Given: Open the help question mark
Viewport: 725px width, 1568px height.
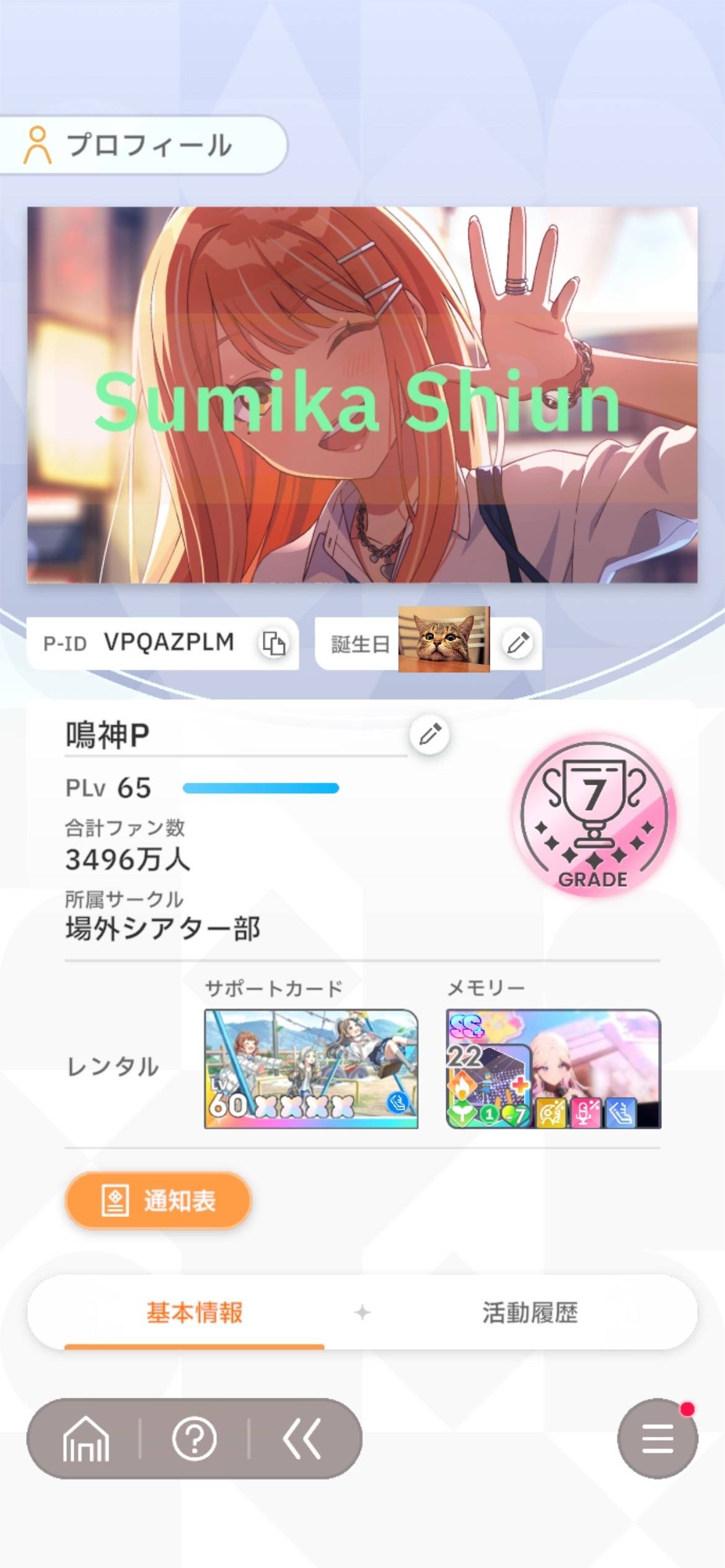Looking at the screenshot, I should (195, 1439).
